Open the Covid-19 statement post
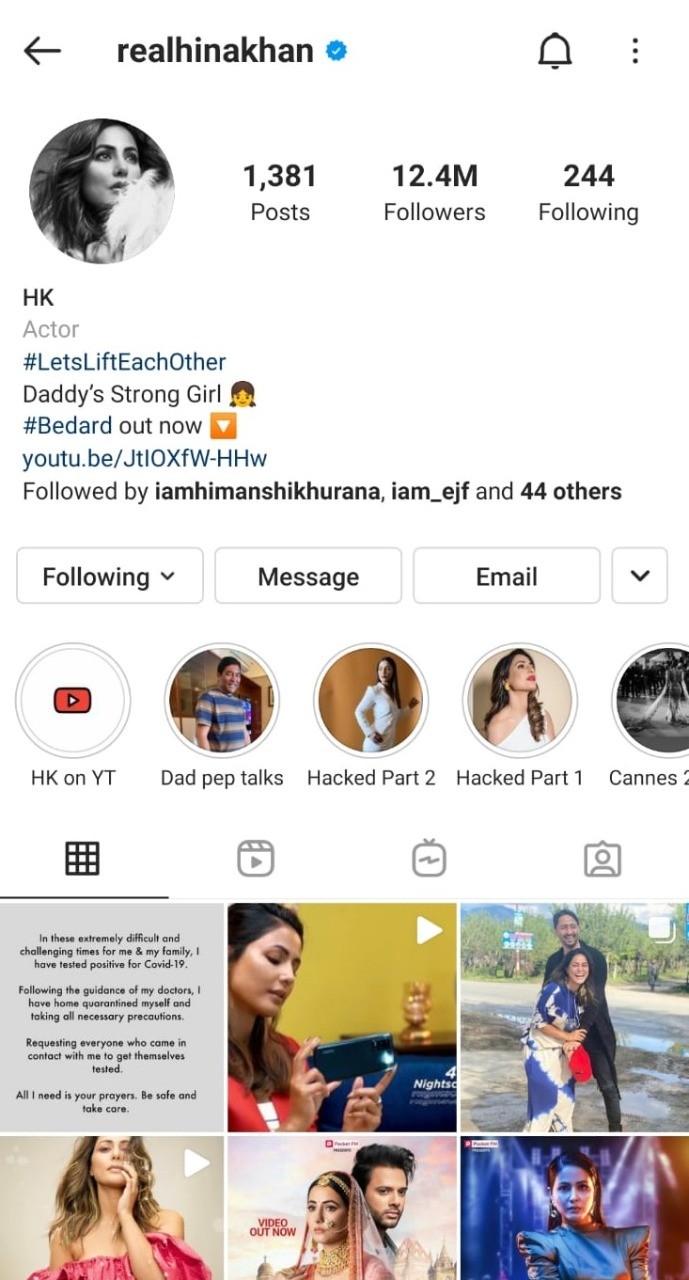 coord(112,1017)
